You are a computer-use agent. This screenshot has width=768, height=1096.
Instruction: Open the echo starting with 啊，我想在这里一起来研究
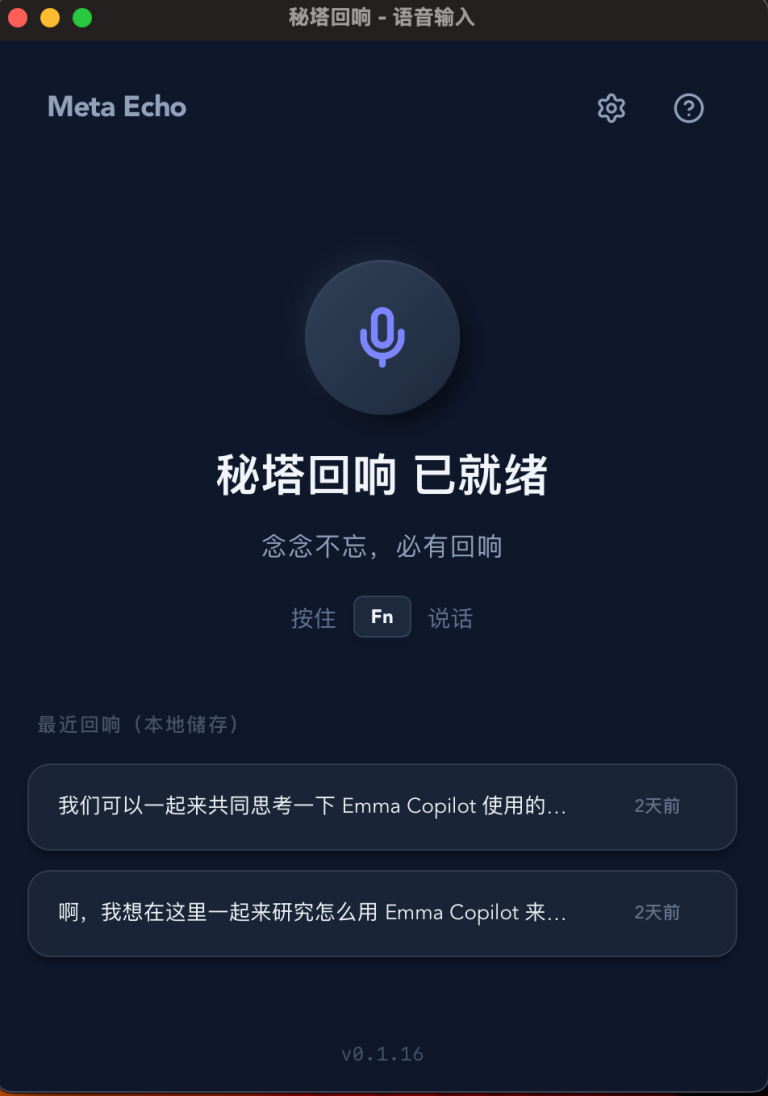tap(382, 913)
